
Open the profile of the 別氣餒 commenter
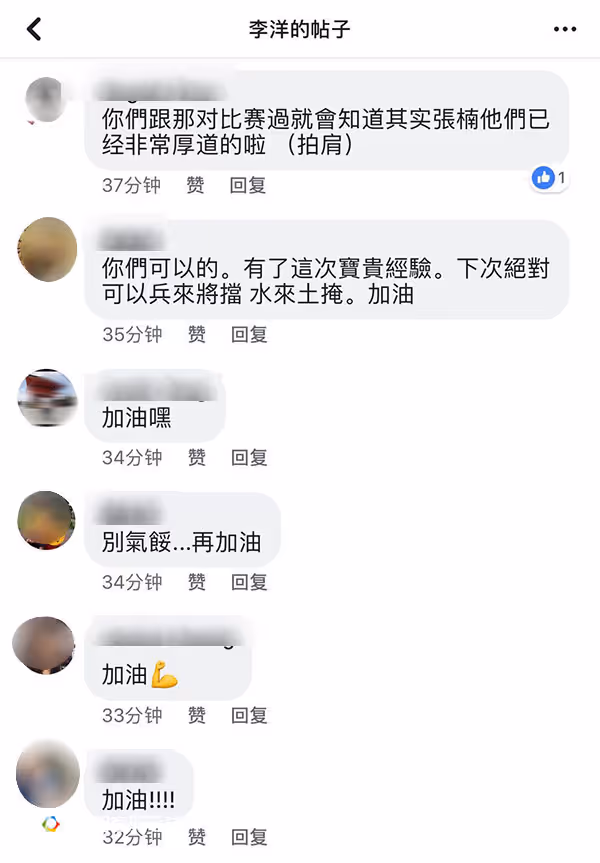point(47,520)
